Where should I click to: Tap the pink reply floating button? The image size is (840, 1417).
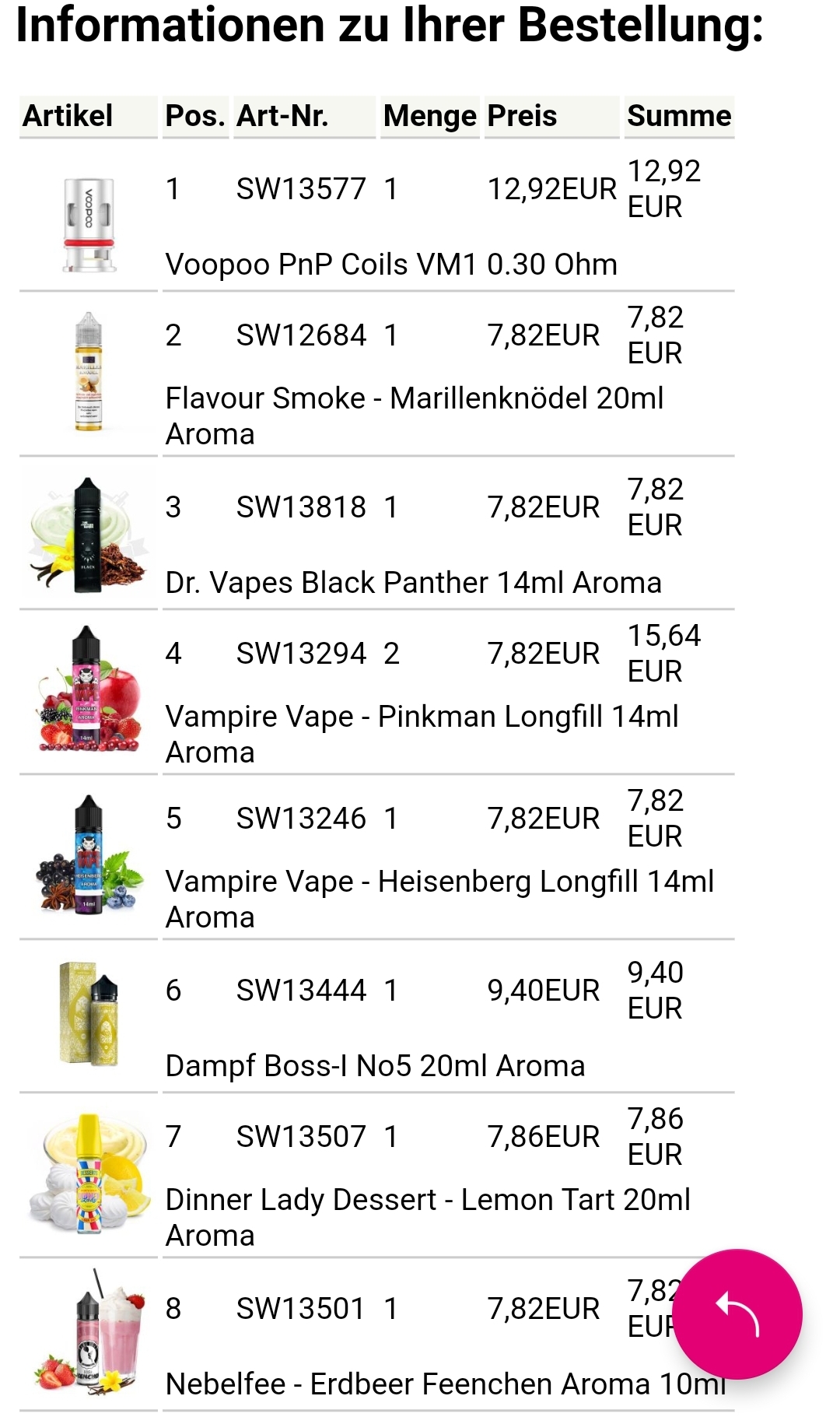tap(737, 1314)
